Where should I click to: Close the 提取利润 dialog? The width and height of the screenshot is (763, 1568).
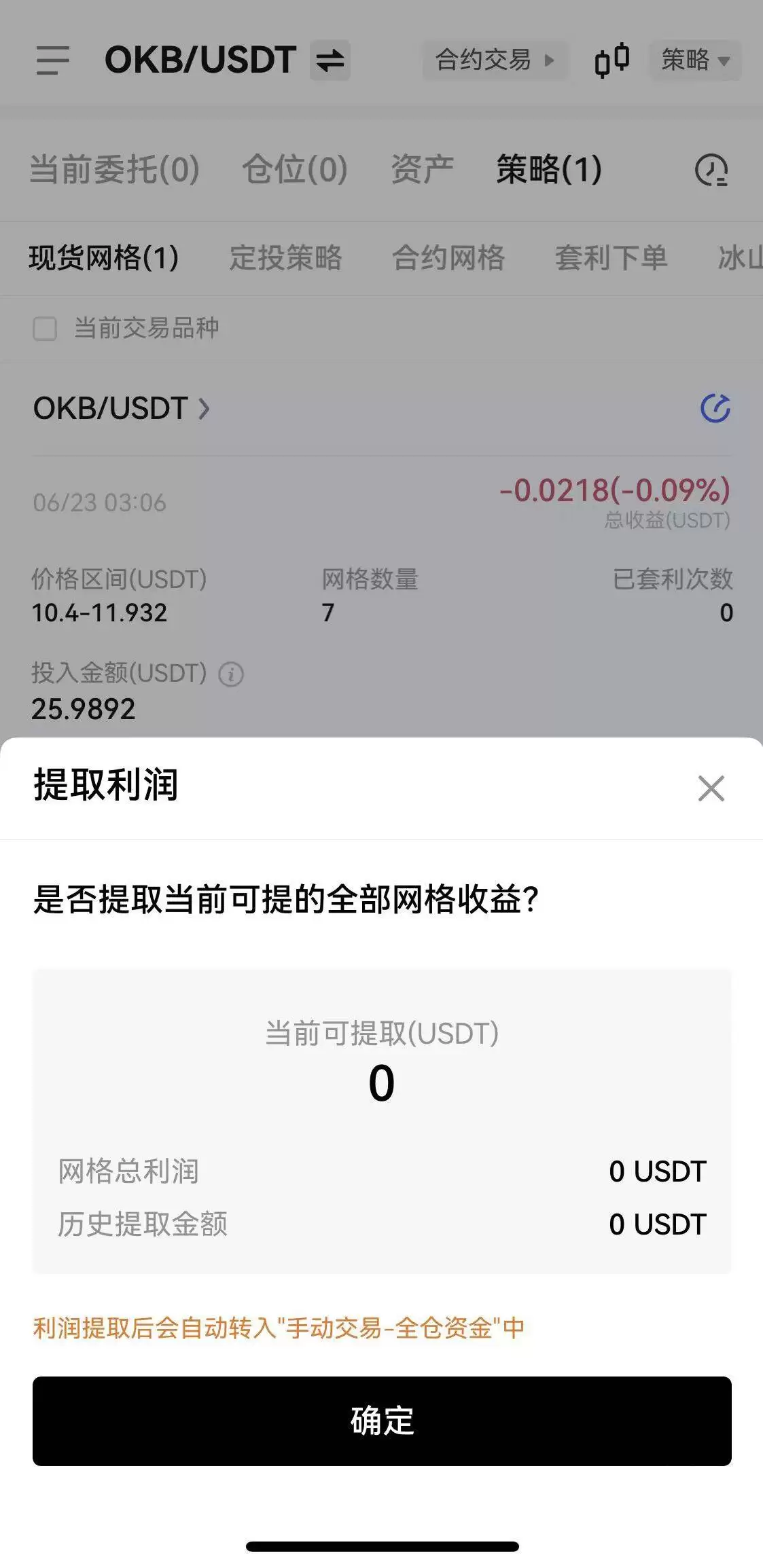(x=711, y=788)
